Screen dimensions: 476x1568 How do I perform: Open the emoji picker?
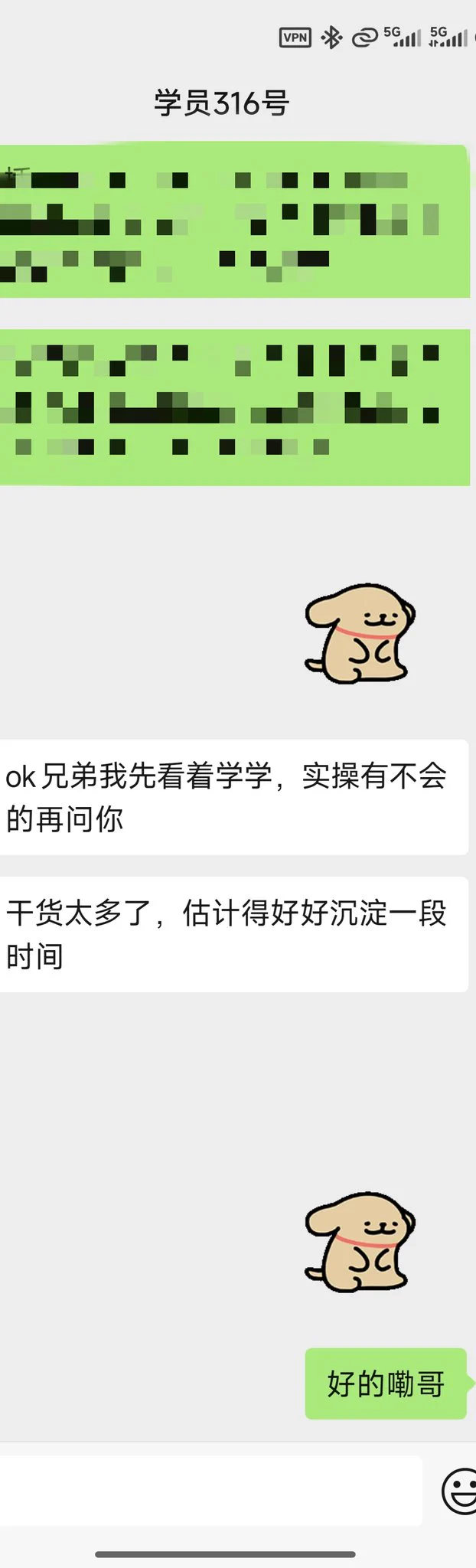pyautogui.click(x=460, y=1491)
